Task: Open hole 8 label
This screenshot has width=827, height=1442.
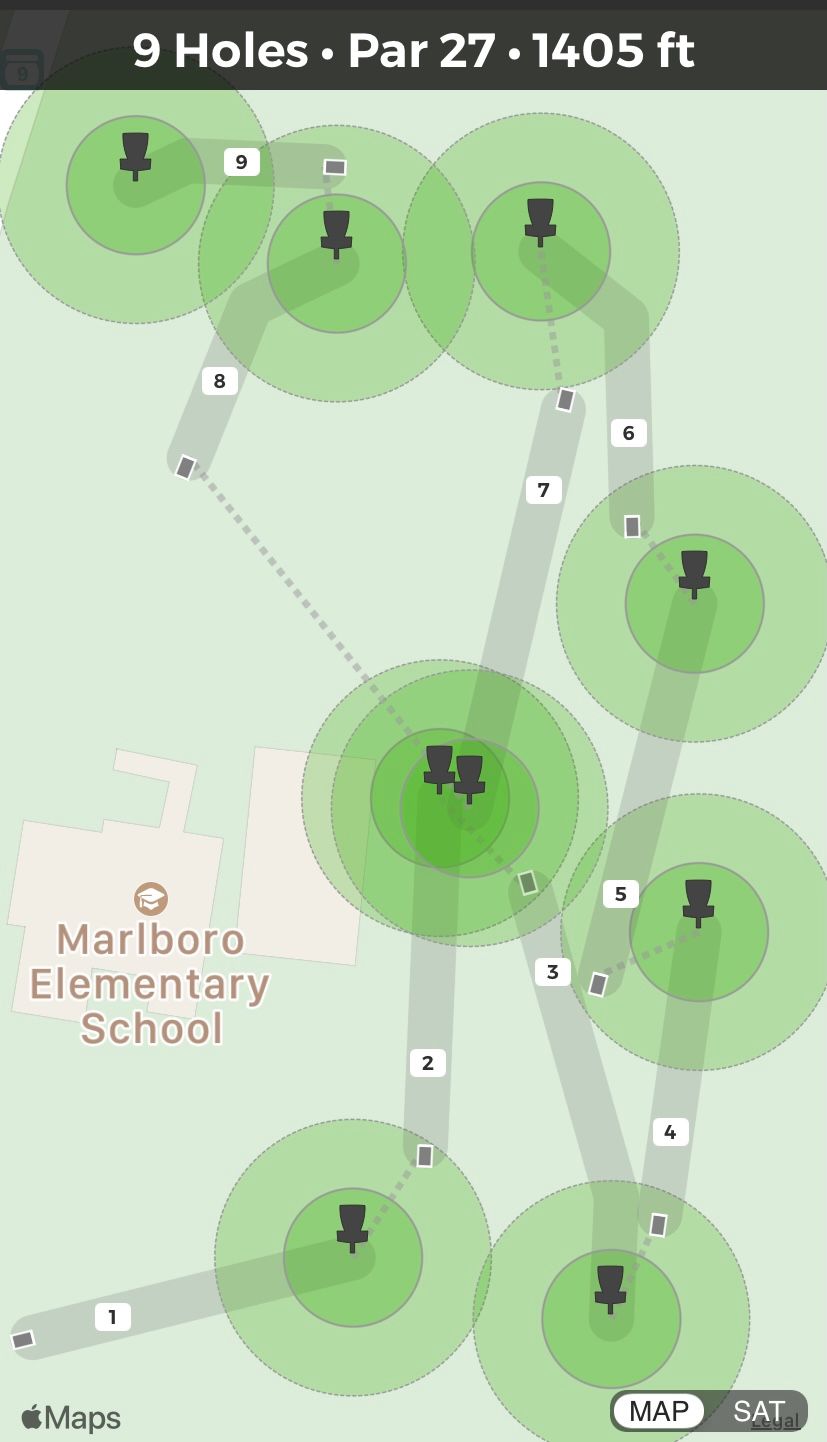Action: coord(219,380)
